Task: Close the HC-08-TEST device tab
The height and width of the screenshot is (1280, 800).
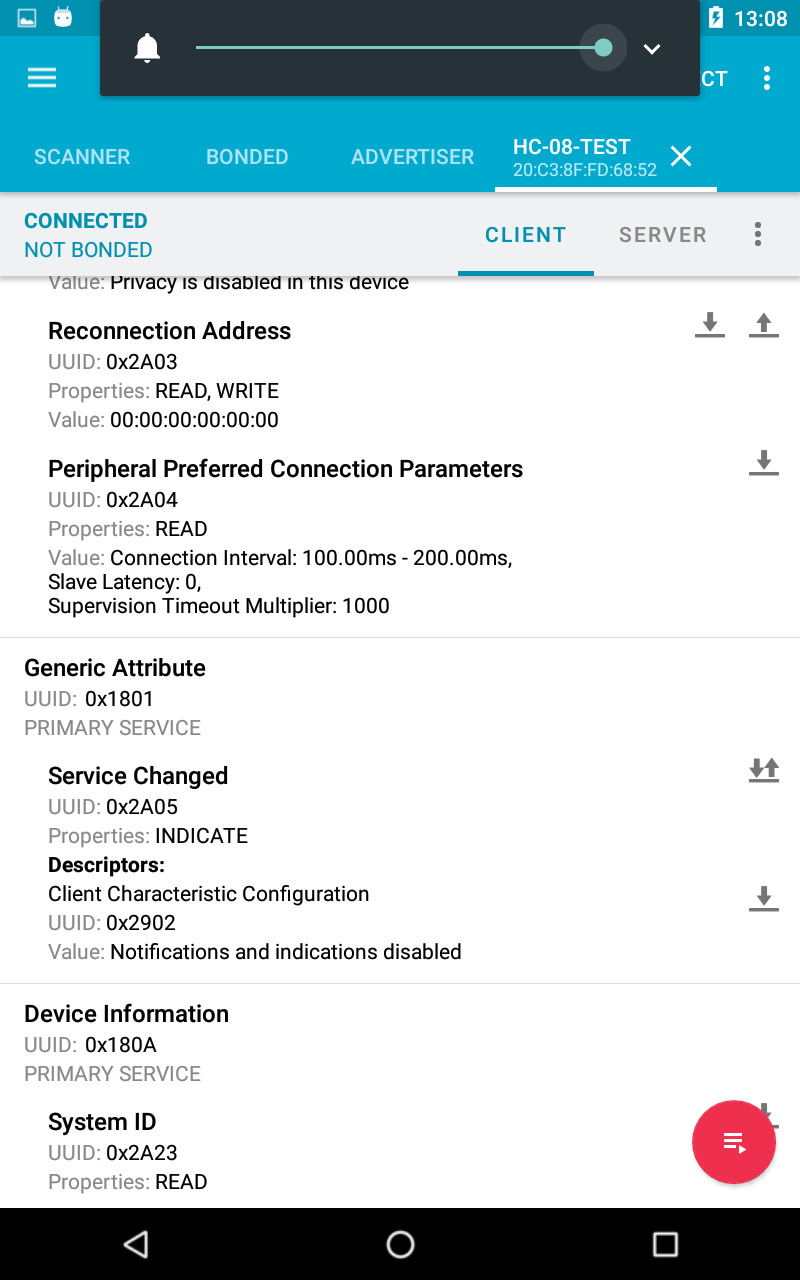Action: click(681, 156)
